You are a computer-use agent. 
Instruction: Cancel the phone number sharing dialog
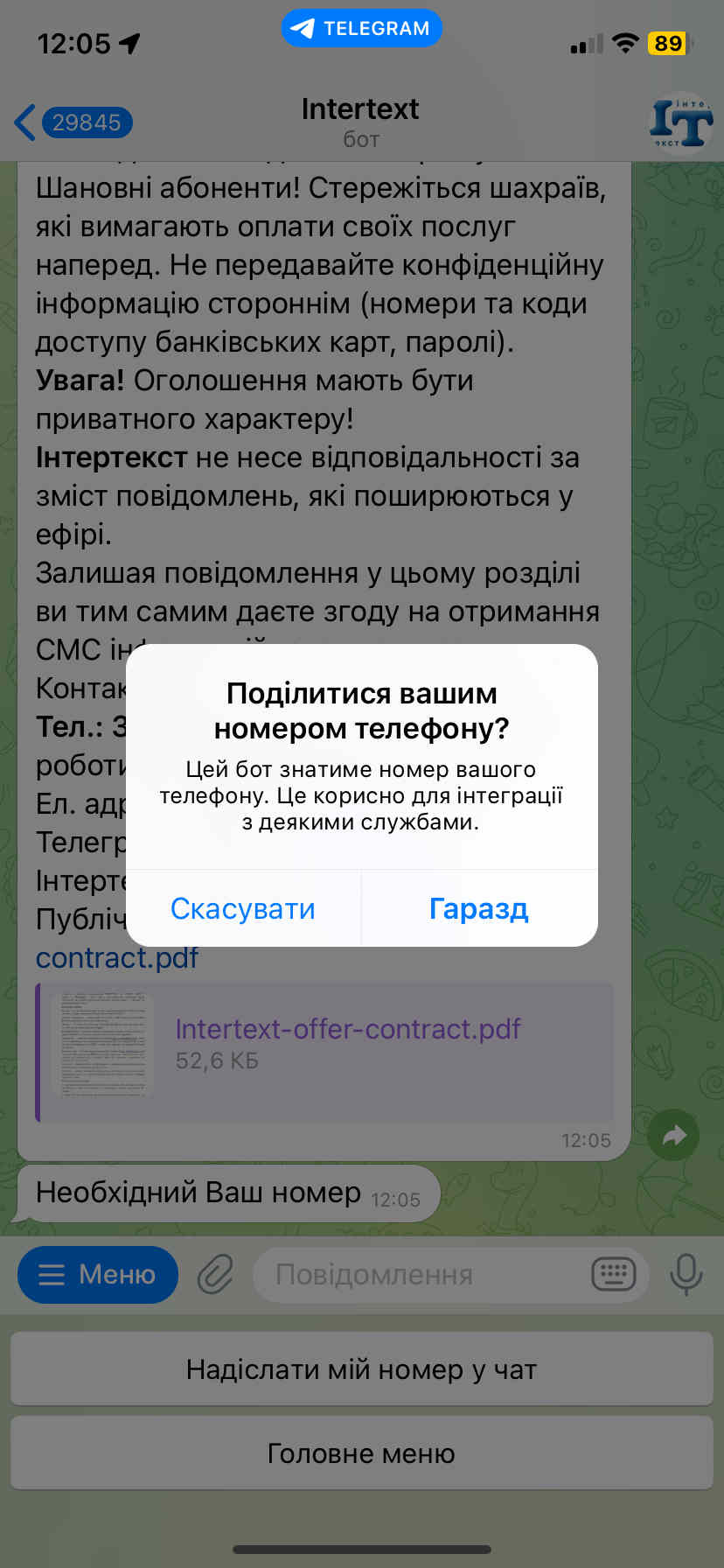coord(243,909)
